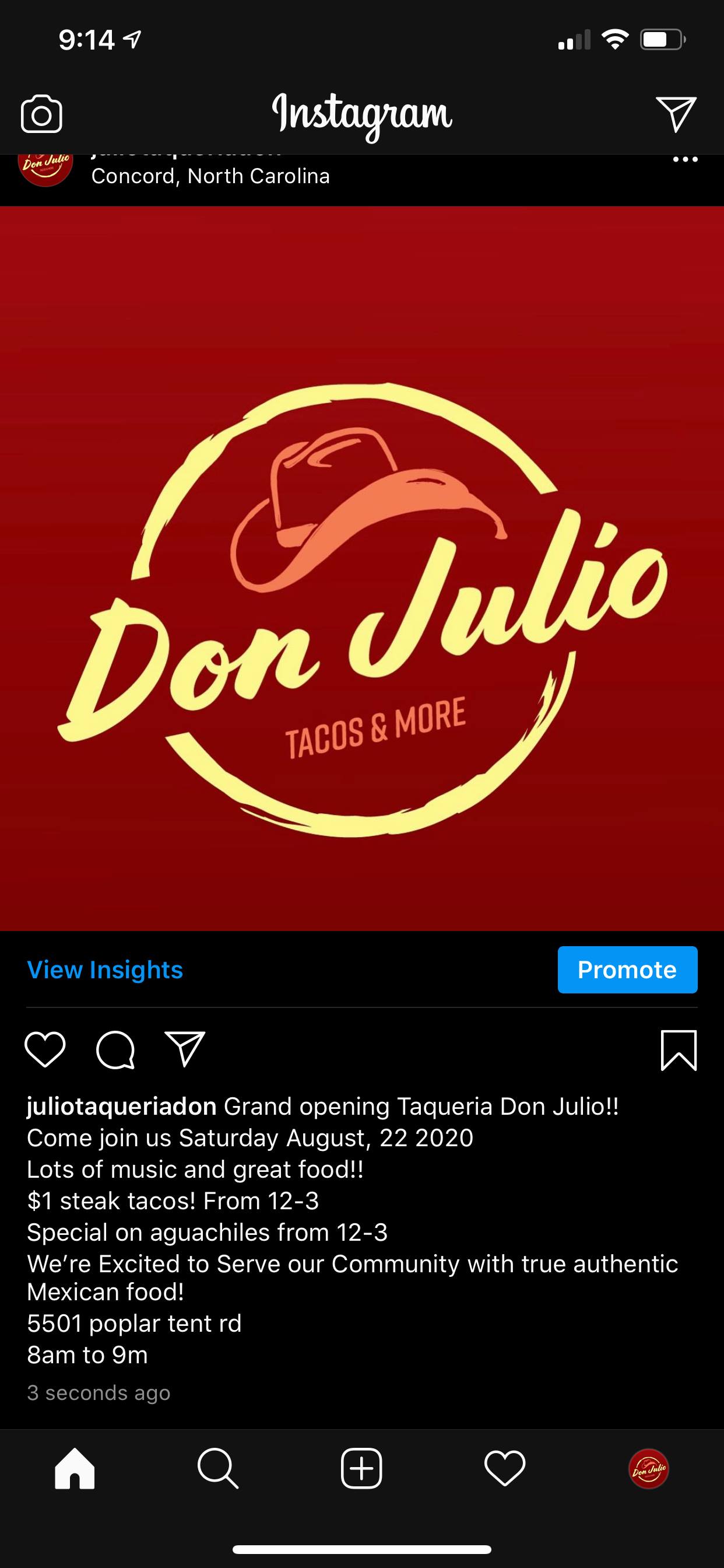This screenshot has height=1568, width=724.
Task: Switch to the Don Julio profile tab
Action: coord(649,1469)
